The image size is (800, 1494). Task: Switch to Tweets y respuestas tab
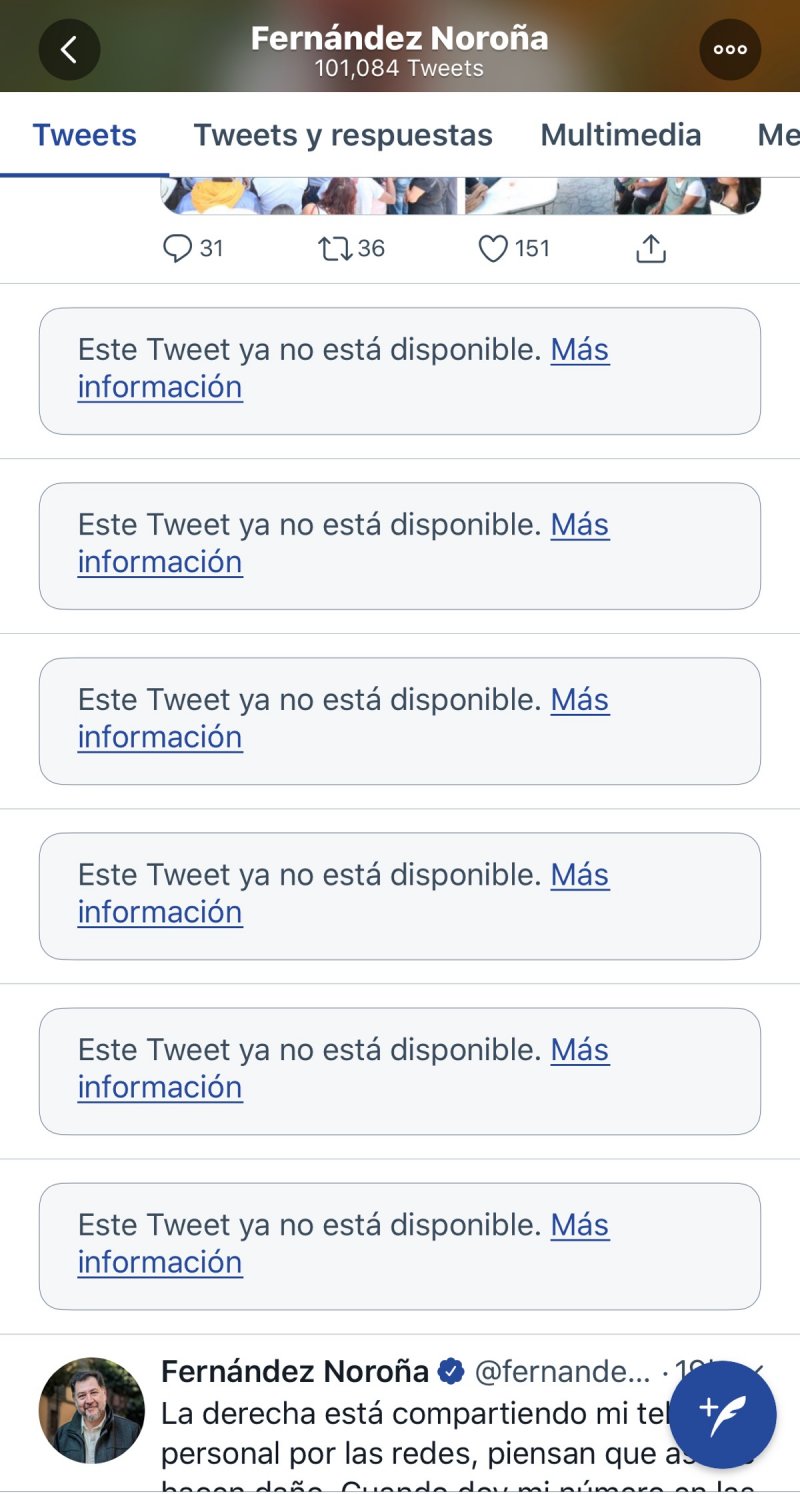click(343, 135)
